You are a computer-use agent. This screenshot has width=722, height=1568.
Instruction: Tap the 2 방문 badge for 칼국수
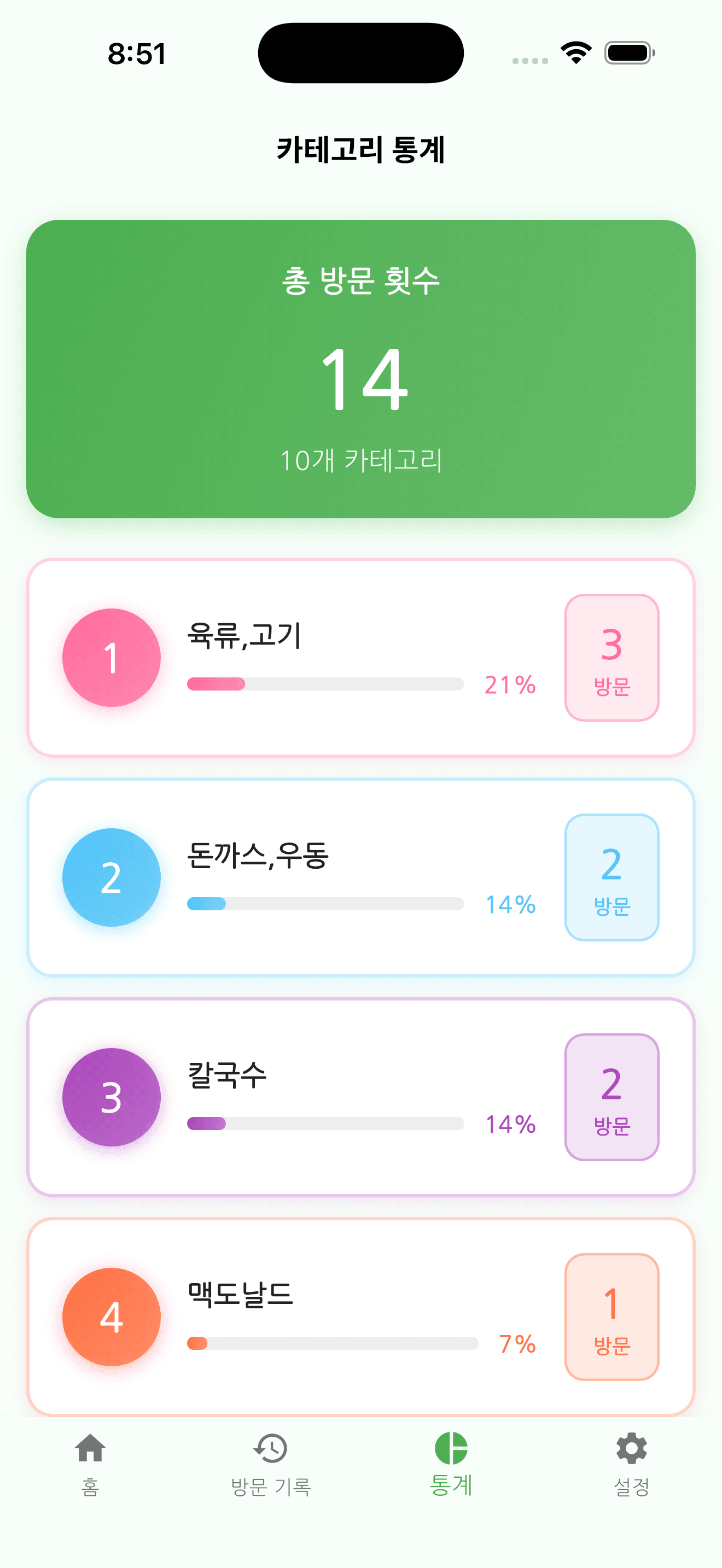(612, 1097)
